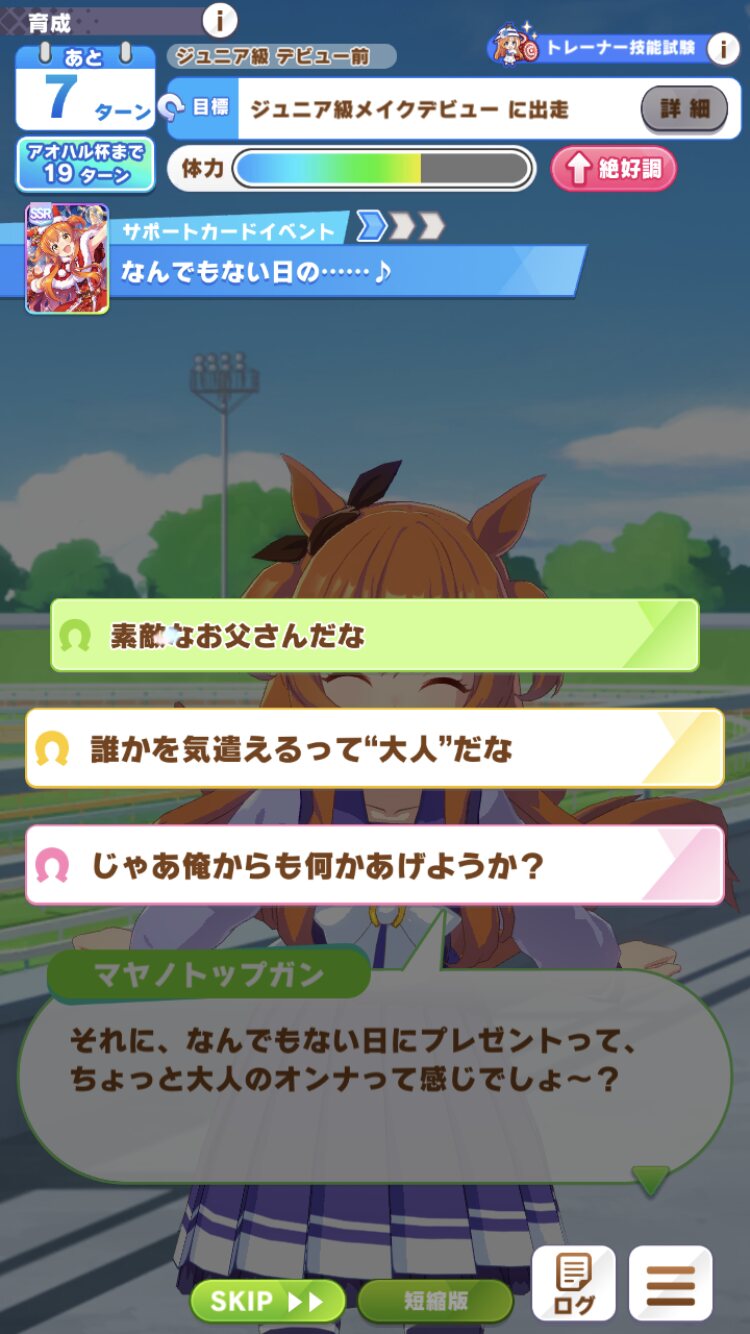Screen dimensions: 750x1334
Task: Tap the 詳細 button for goal details
Action: pyautogui.click(x=684, y=109)
